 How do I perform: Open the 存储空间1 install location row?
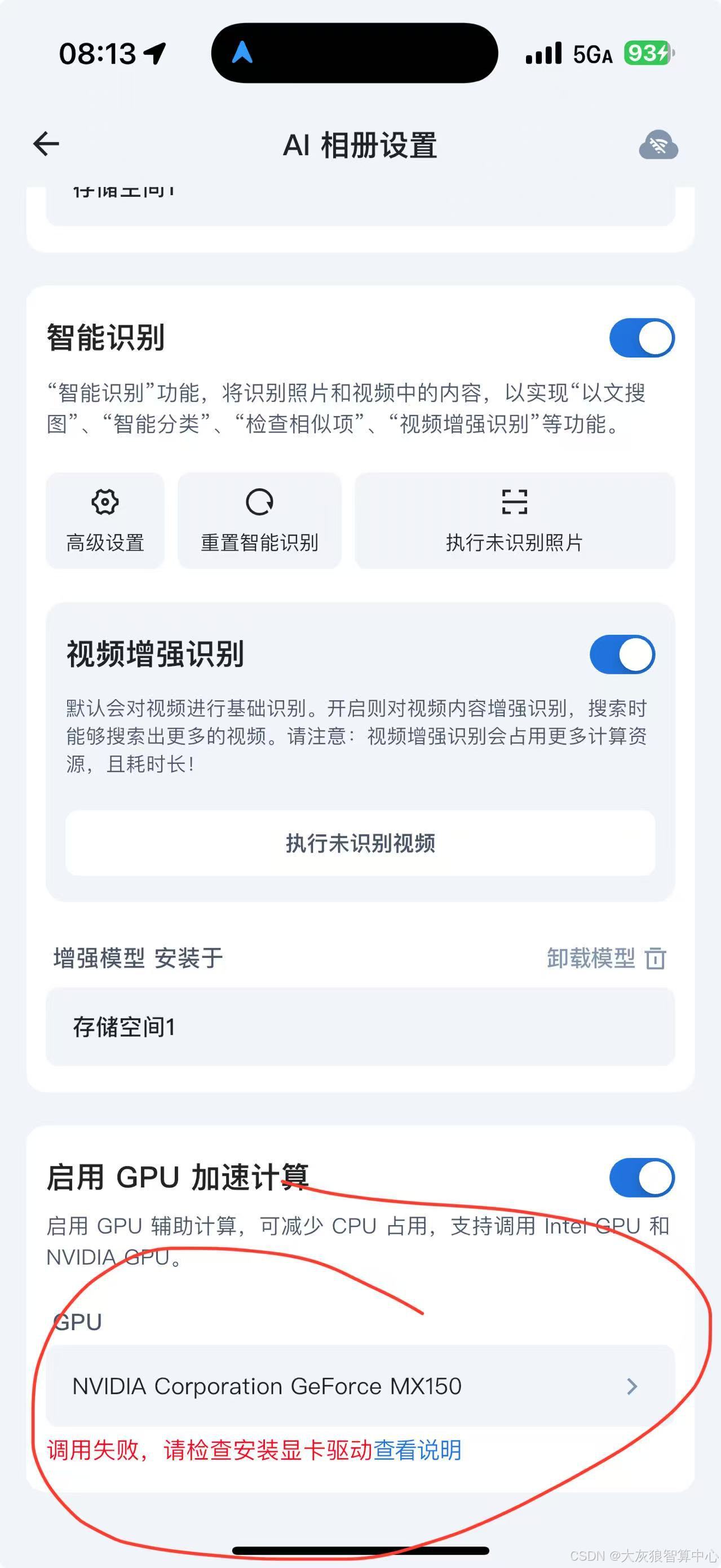tap(360, 1027)
